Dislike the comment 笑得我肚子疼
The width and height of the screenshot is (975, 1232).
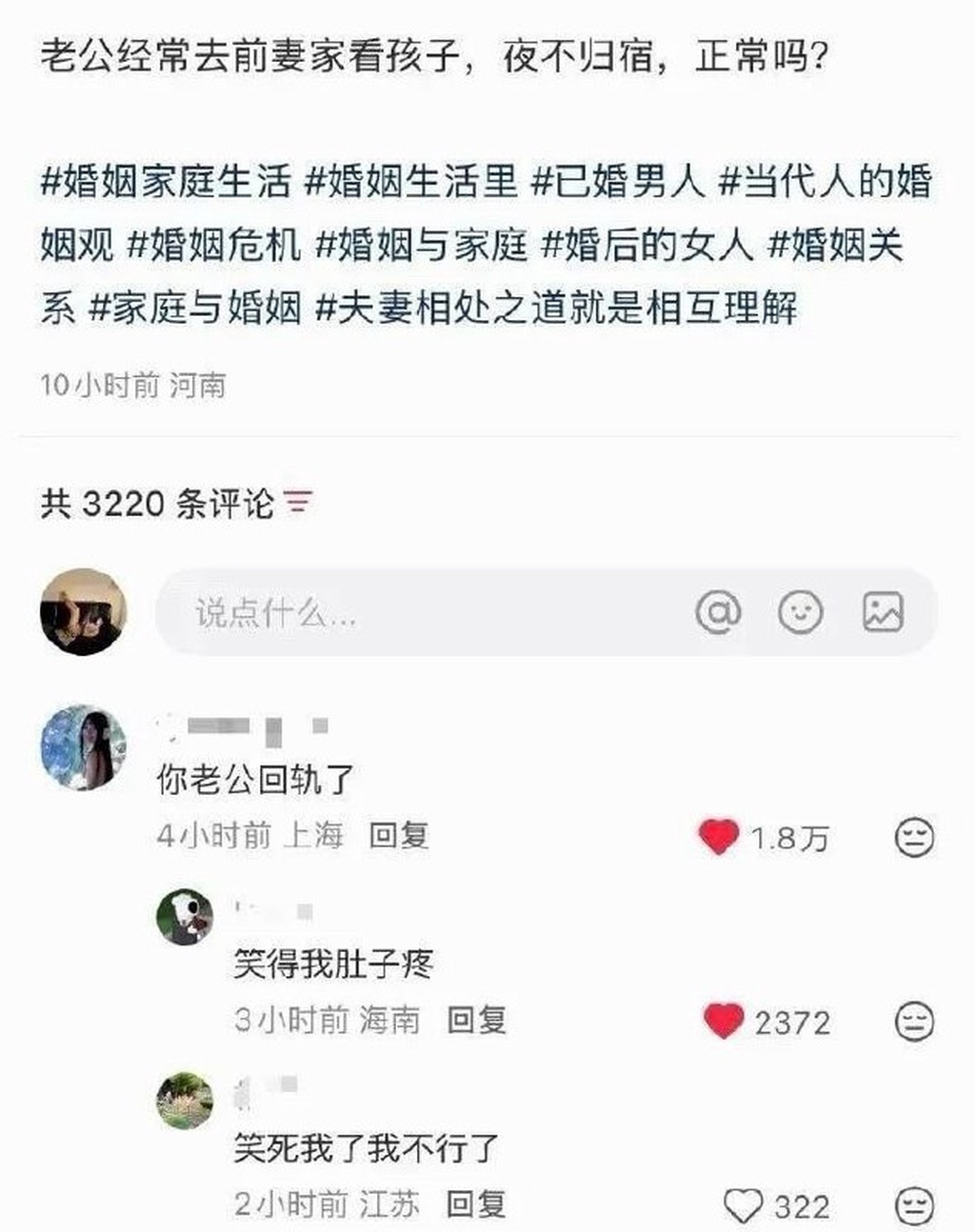(x=914, y=1022)
